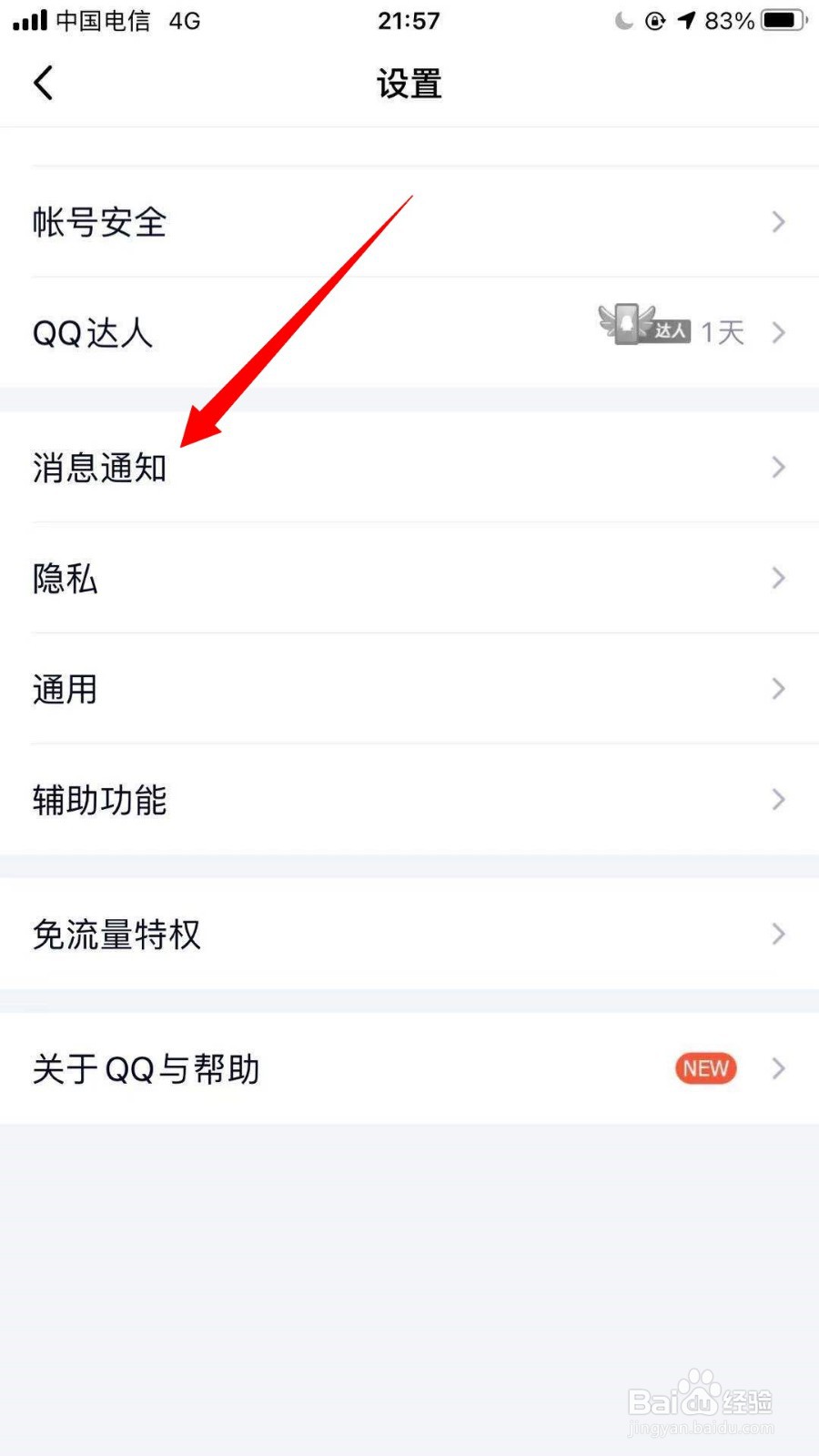Viewport: 819px width, 1456px height.
Task: Click the 1天 label beside QQ达人
Action: (x=722, y=331)
